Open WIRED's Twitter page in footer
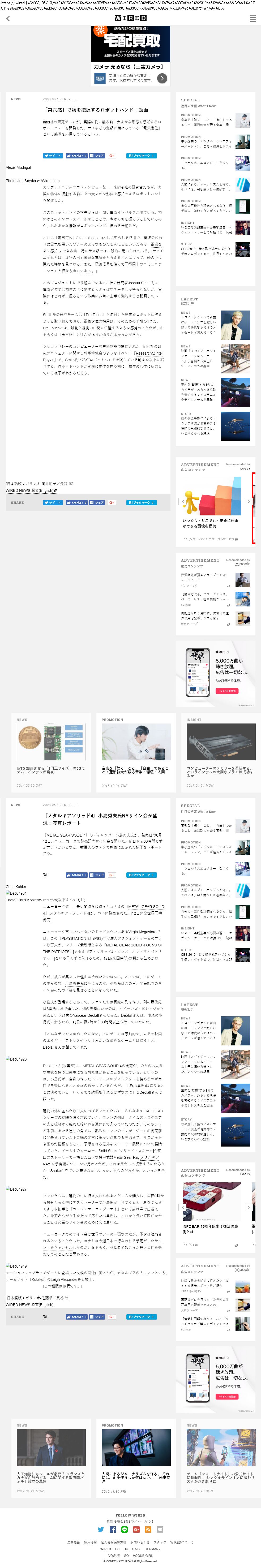Image resolution: width=261 pixels, height=1568 pixels. point(101,1530)
